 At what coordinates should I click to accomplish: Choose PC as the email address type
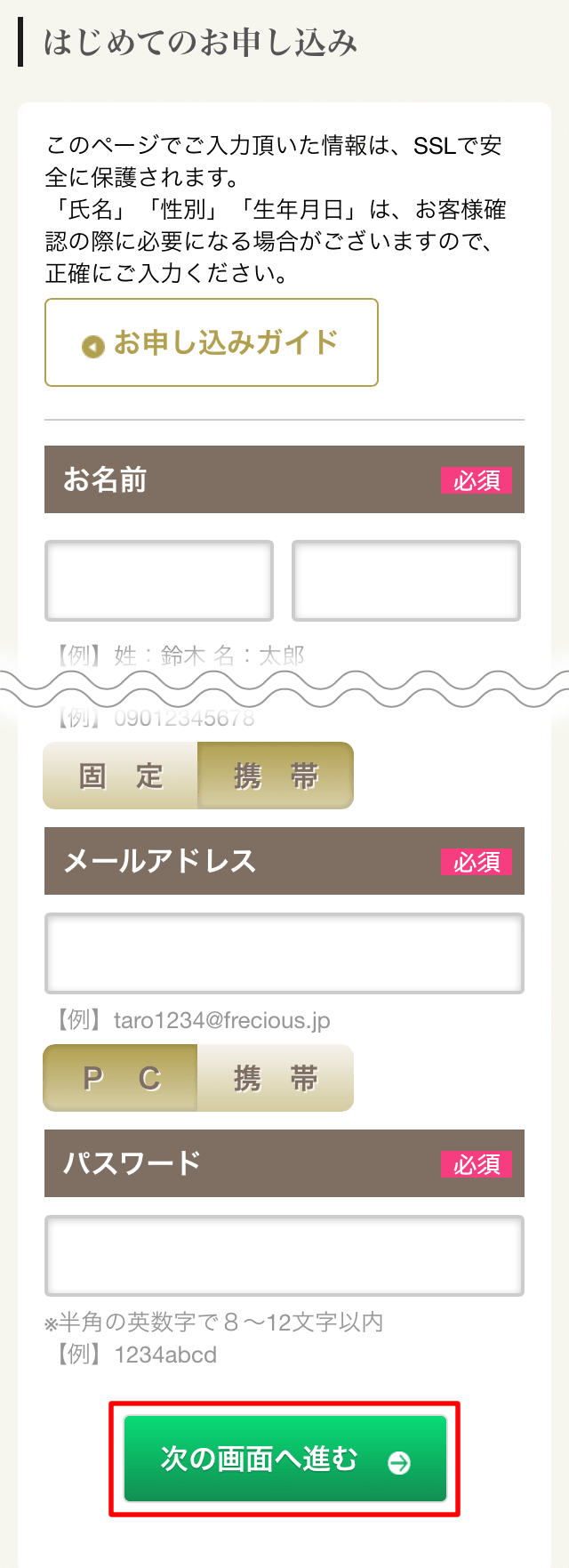pos(121,1079)
